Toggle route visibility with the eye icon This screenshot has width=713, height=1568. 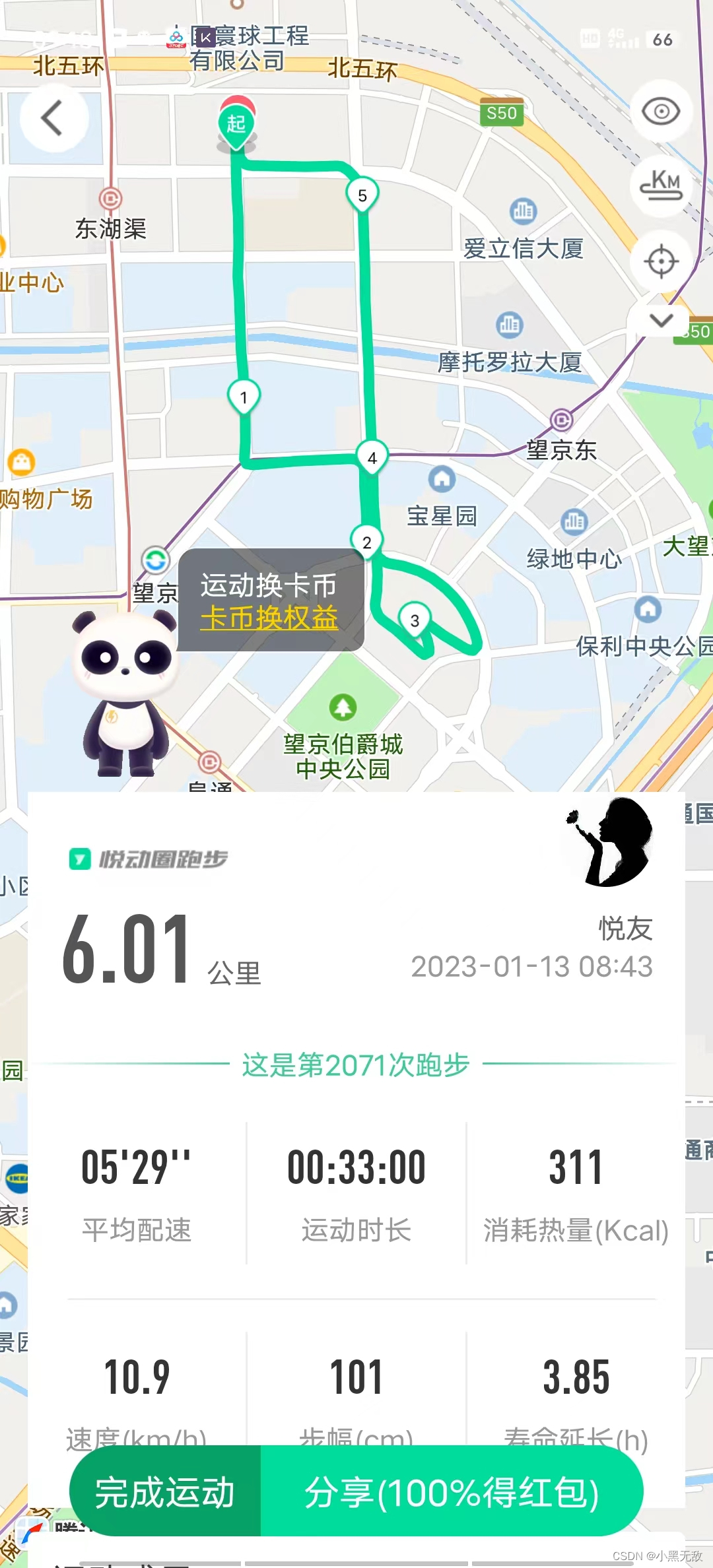point(661,111)
